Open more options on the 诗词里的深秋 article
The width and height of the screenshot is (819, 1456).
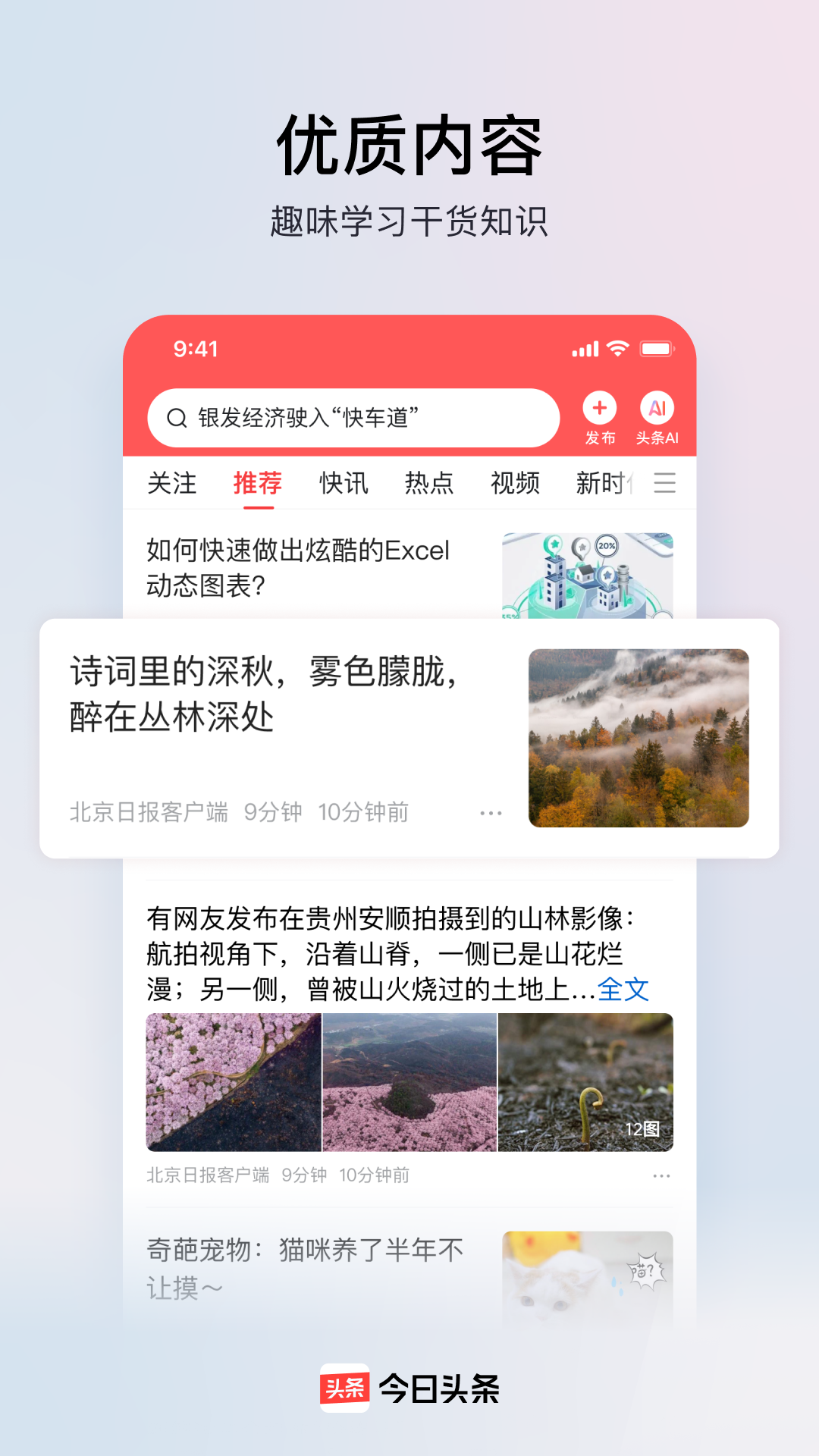tap(491, 812)
